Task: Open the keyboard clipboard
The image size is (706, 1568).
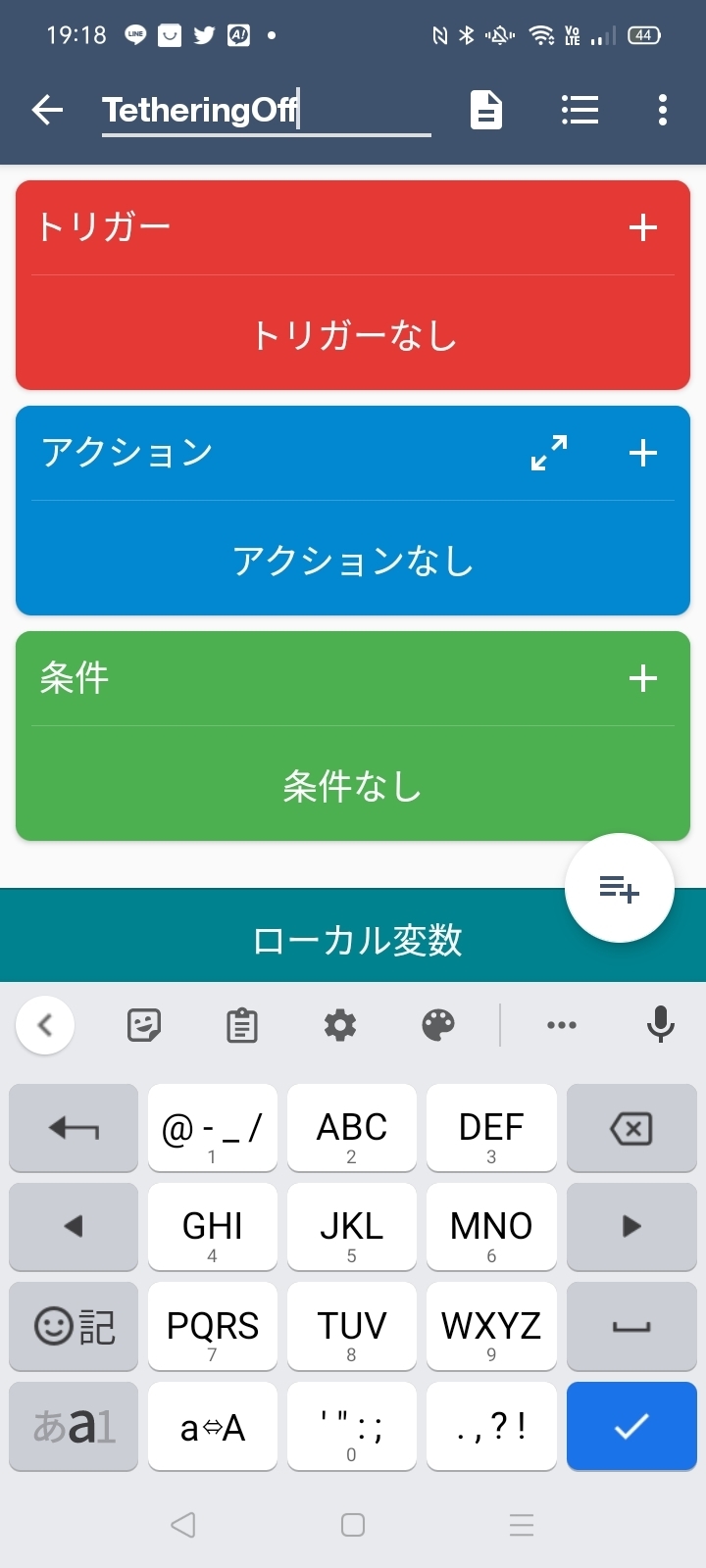Action: tap(242, 1025)
